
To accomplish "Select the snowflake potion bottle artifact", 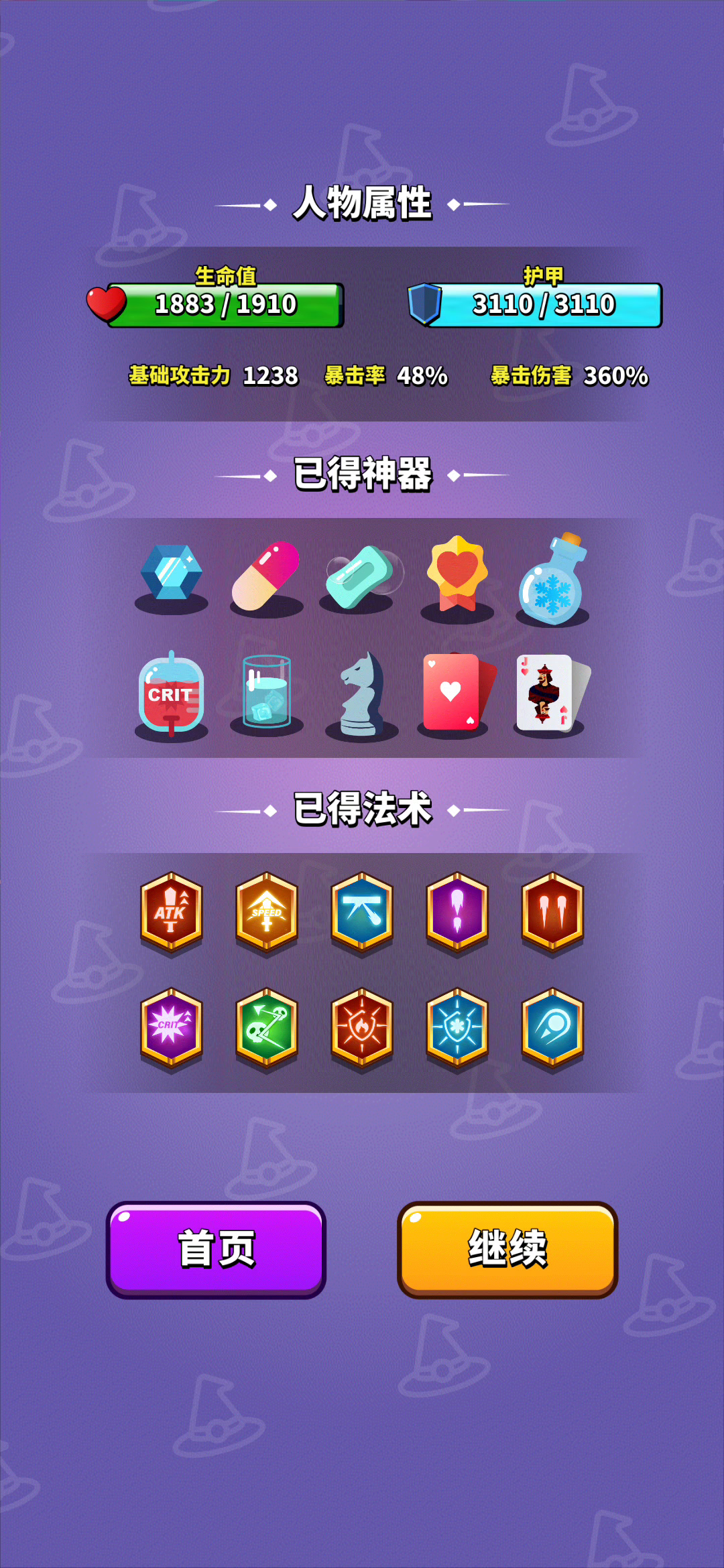I will pos(552,580).
